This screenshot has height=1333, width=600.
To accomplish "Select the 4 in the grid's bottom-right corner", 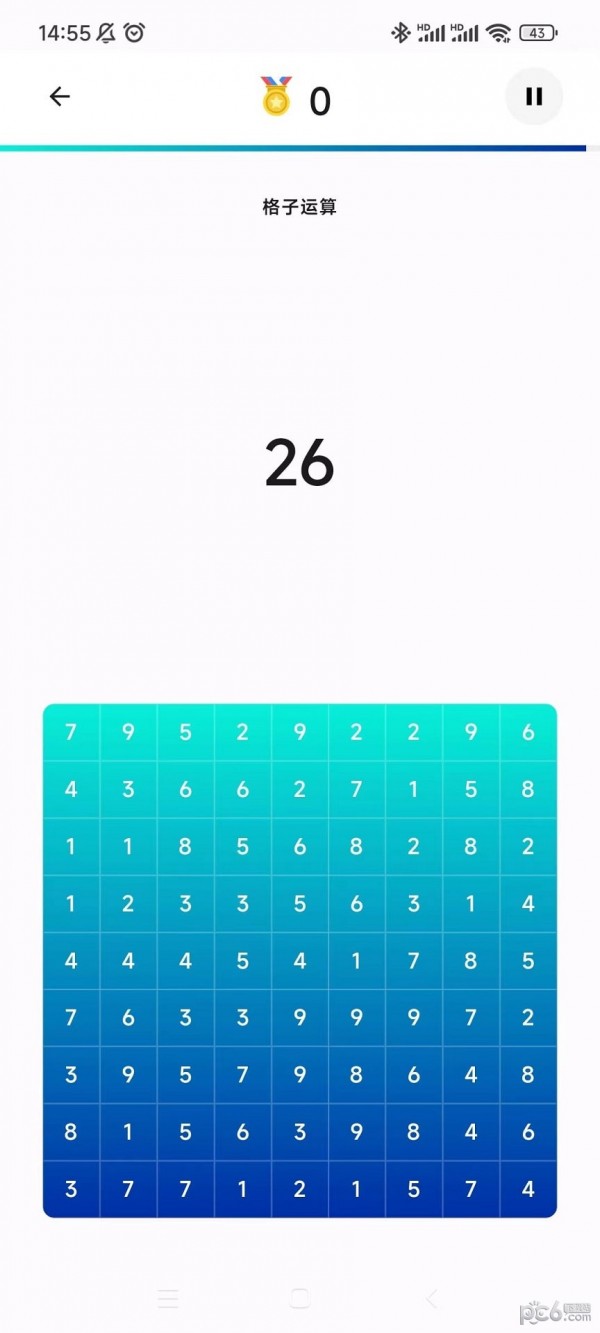I will click(x=528, y=1189).
